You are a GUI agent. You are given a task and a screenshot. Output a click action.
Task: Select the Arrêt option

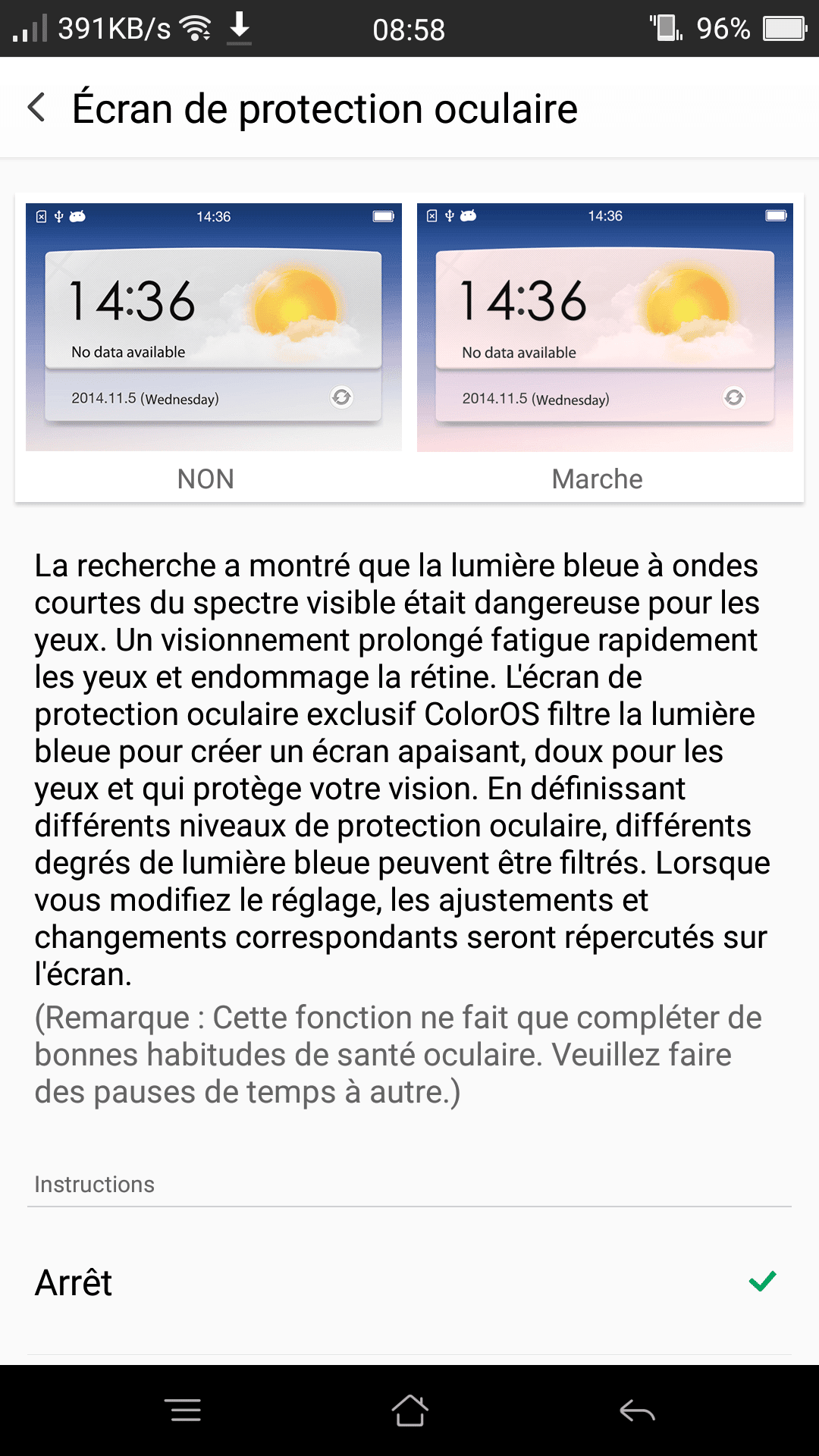(x=409, y=1282)
